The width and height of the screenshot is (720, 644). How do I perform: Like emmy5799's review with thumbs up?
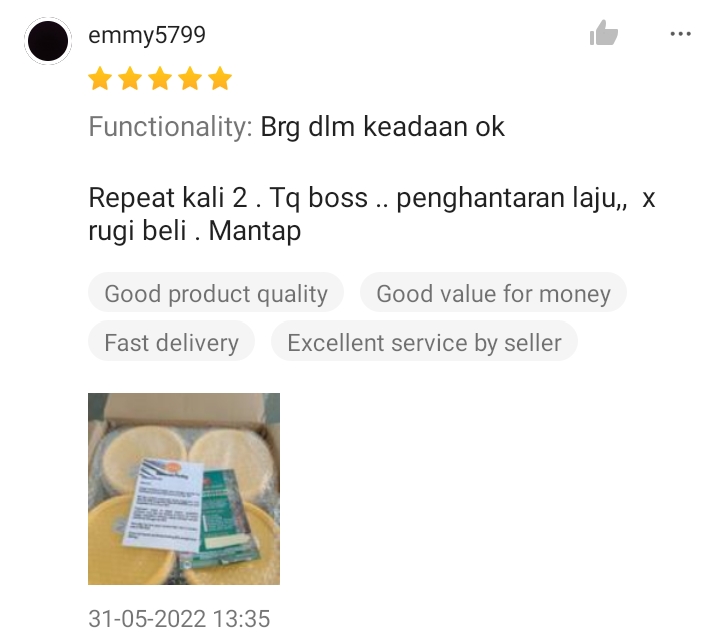coord(603,34)
